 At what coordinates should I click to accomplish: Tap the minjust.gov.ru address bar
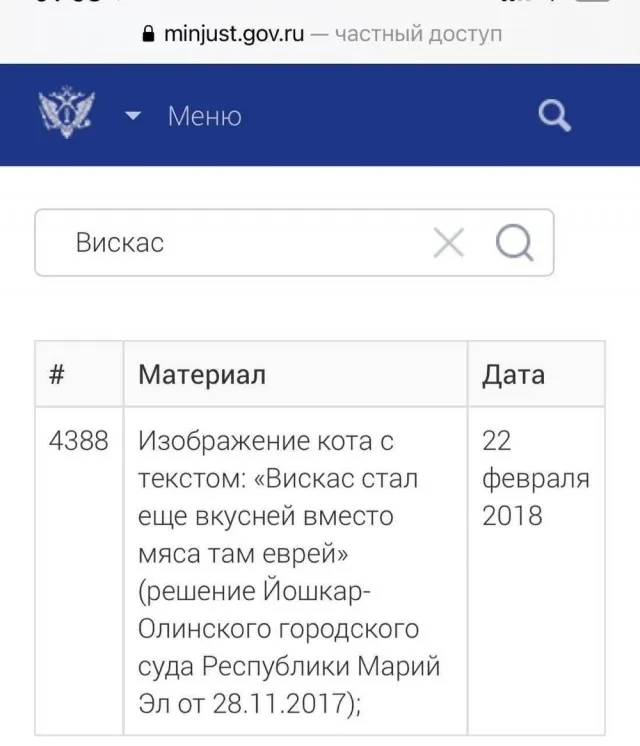click(320, 34)
